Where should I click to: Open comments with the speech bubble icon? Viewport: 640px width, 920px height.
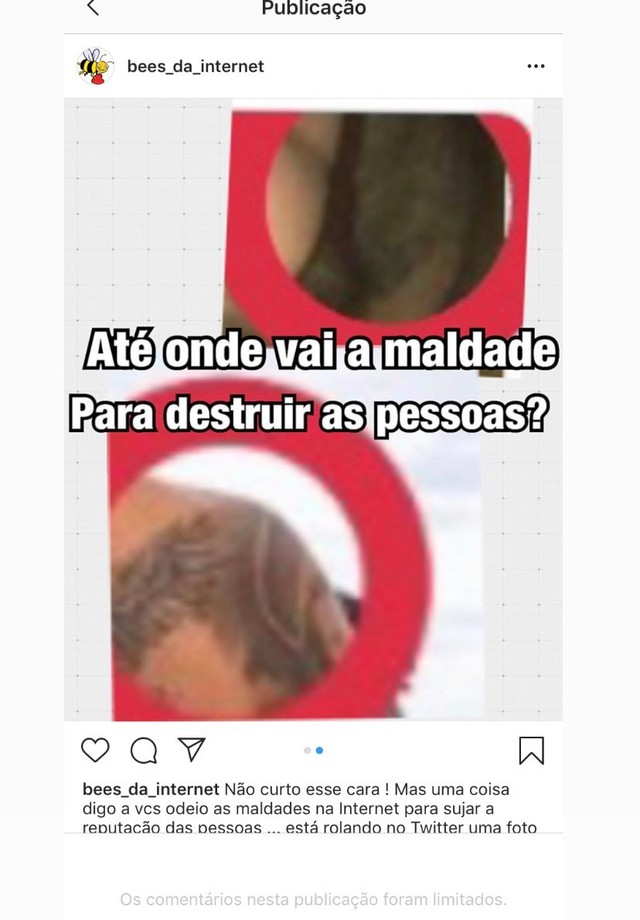pyautogui.click(x=143, y=750)
